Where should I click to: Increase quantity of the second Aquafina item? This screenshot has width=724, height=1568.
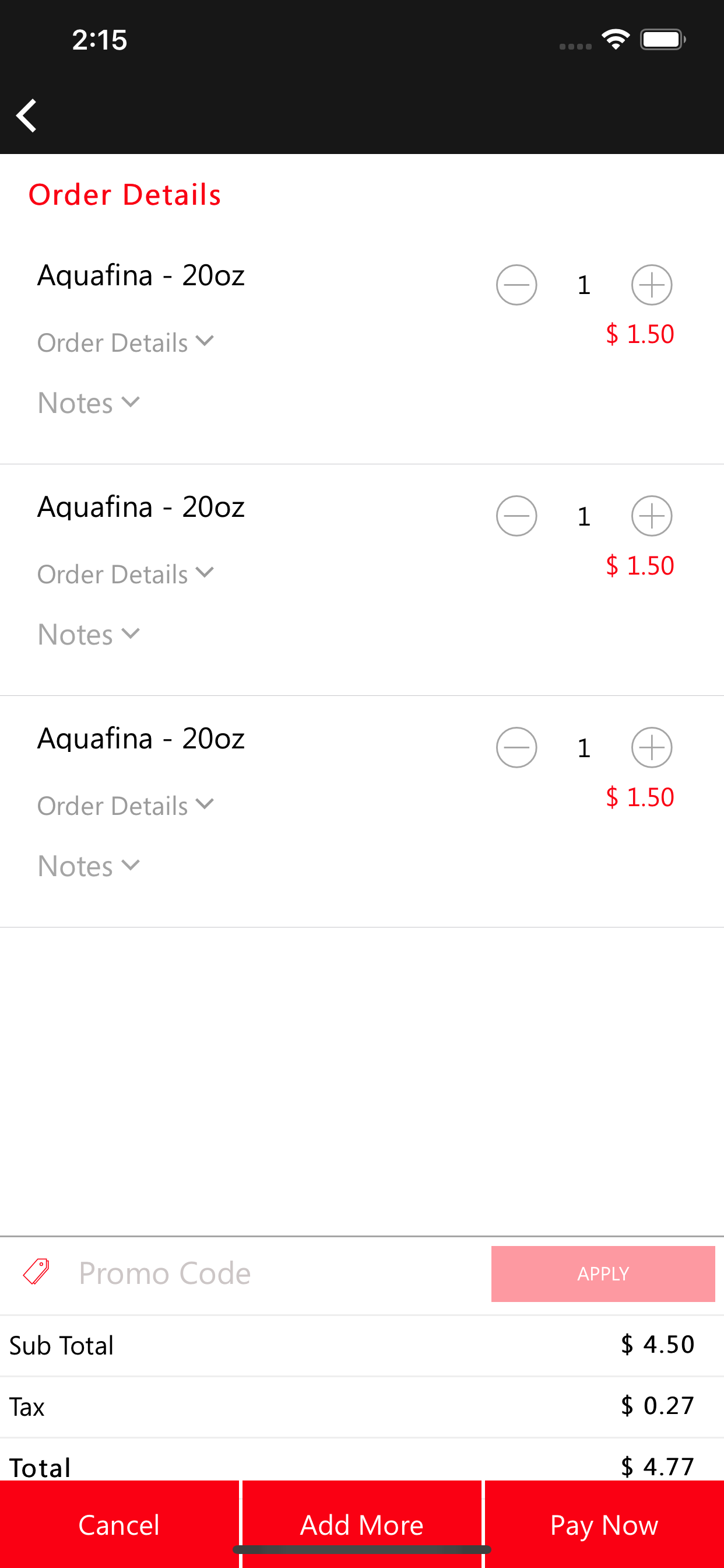coord(652,516)
